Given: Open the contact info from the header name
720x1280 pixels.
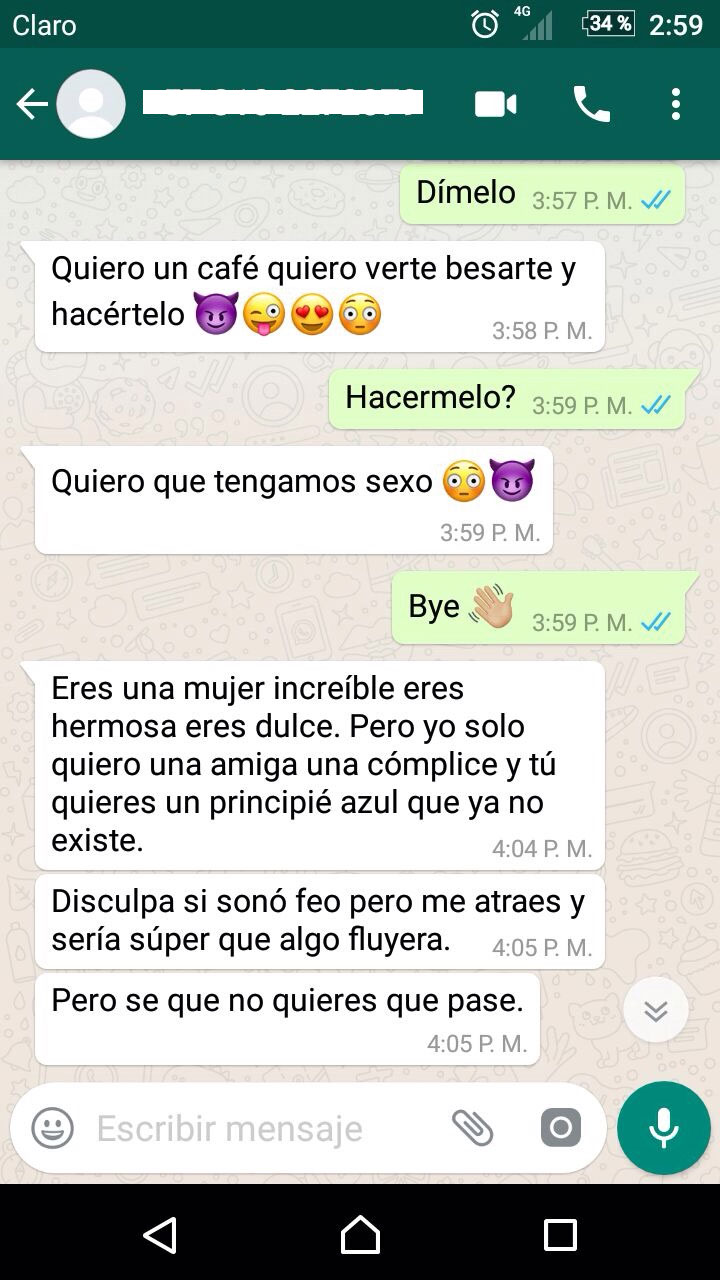Looking at the screenshot, I should tap(283, 103).
